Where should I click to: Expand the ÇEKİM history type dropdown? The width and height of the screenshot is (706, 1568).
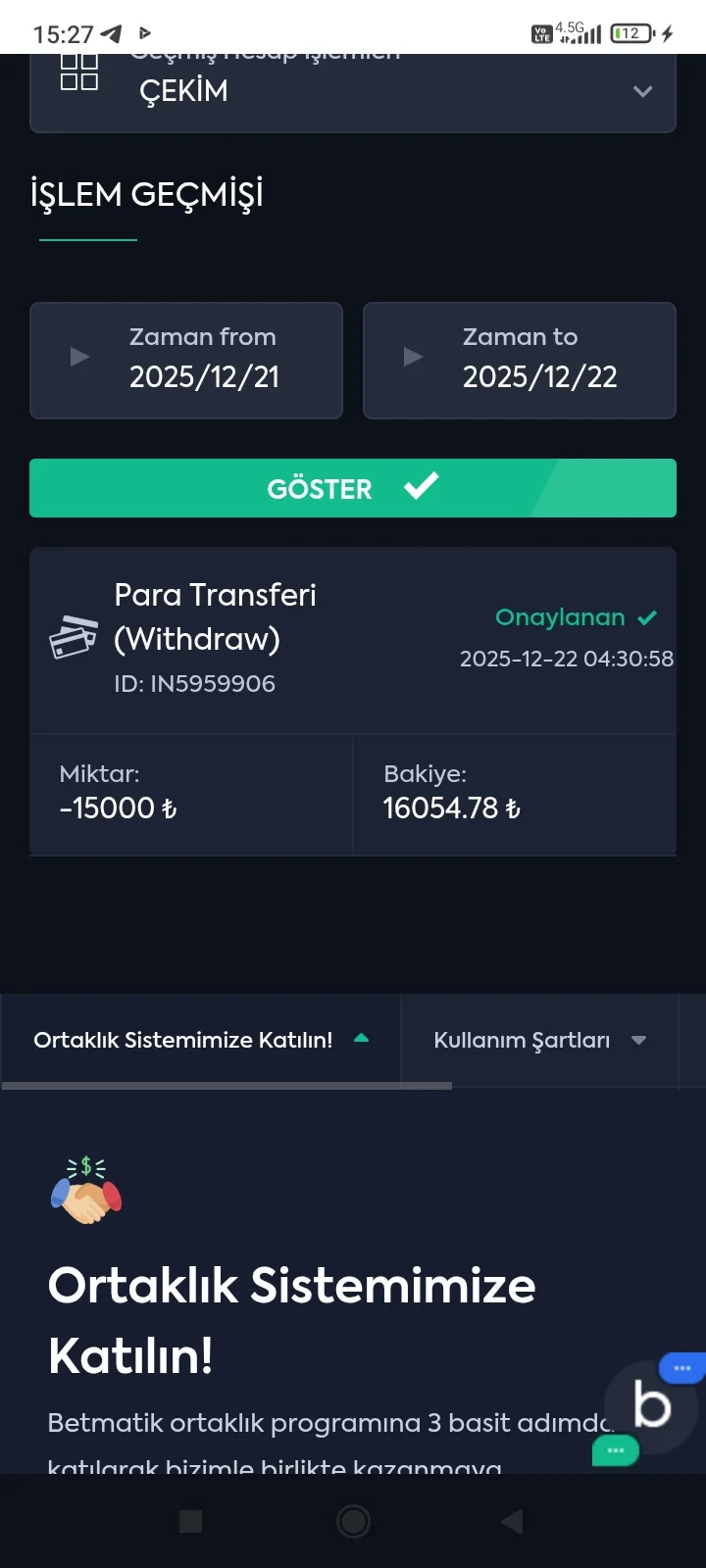tap(353, 91)
